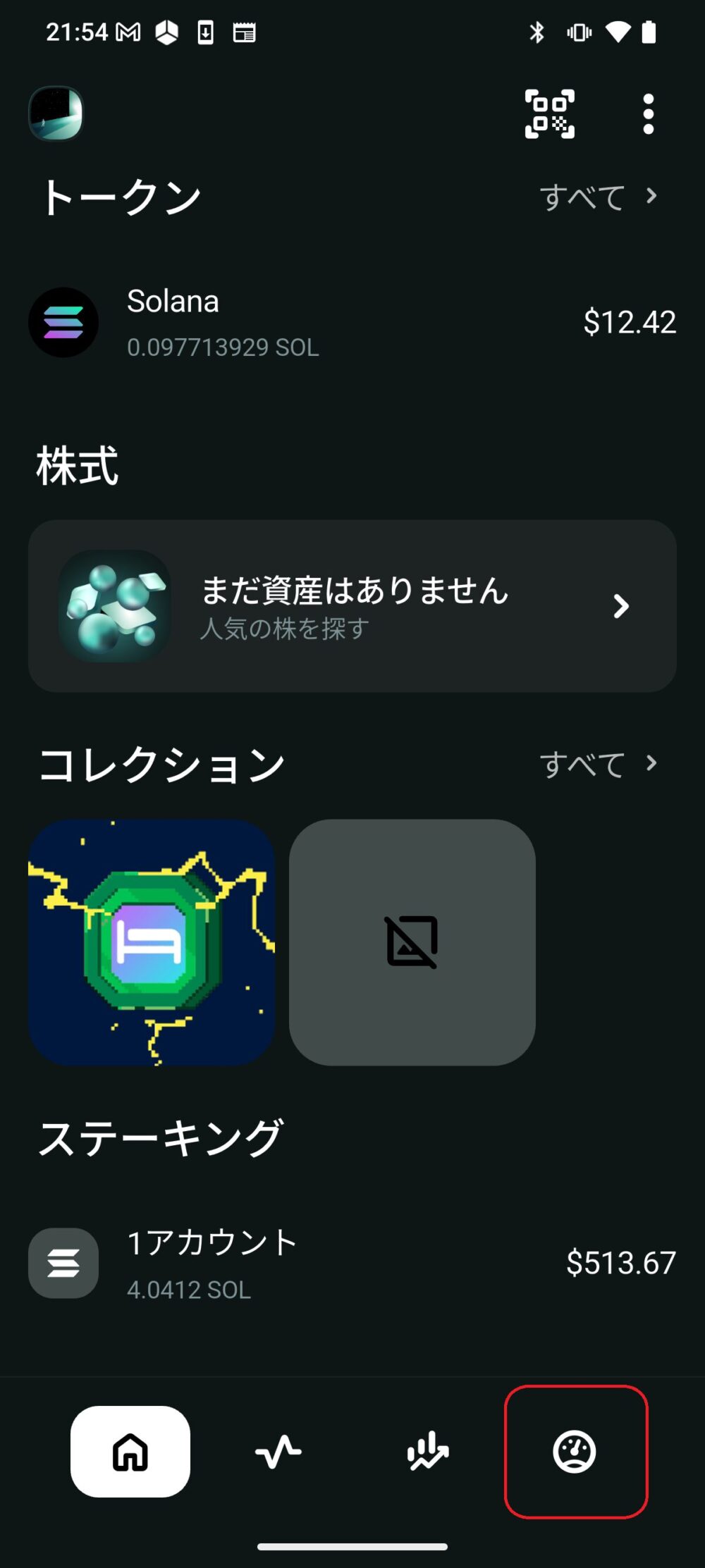Screen dimensions: 705x1568
Task: Show all collections via すべて link
Action: pyautogui.click(x=598, y=764)
